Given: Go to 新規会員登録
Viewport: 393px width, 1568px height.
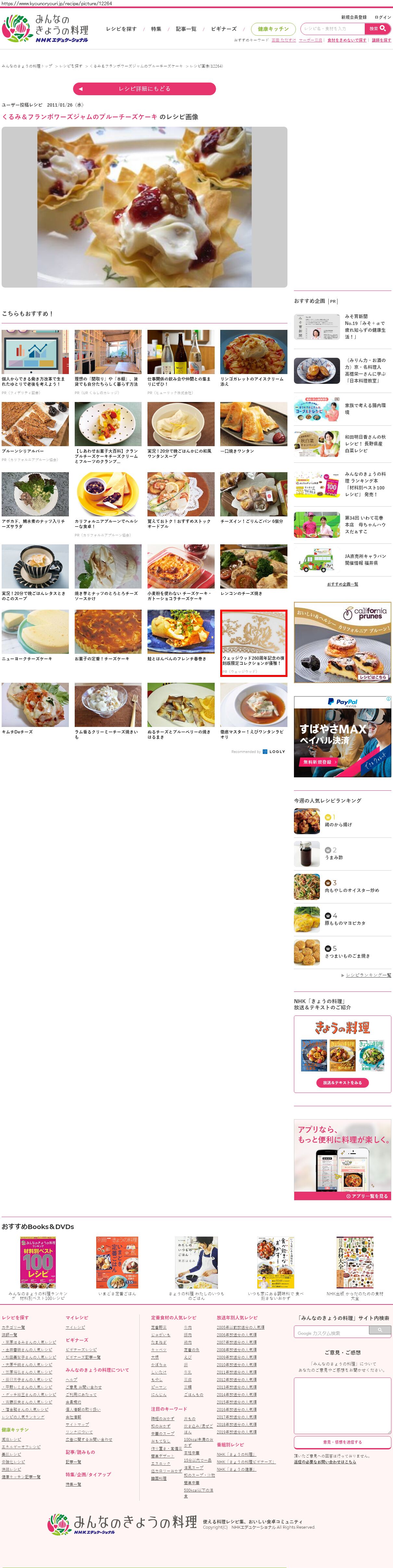Looking at the screenshot, I should point(354,17).
